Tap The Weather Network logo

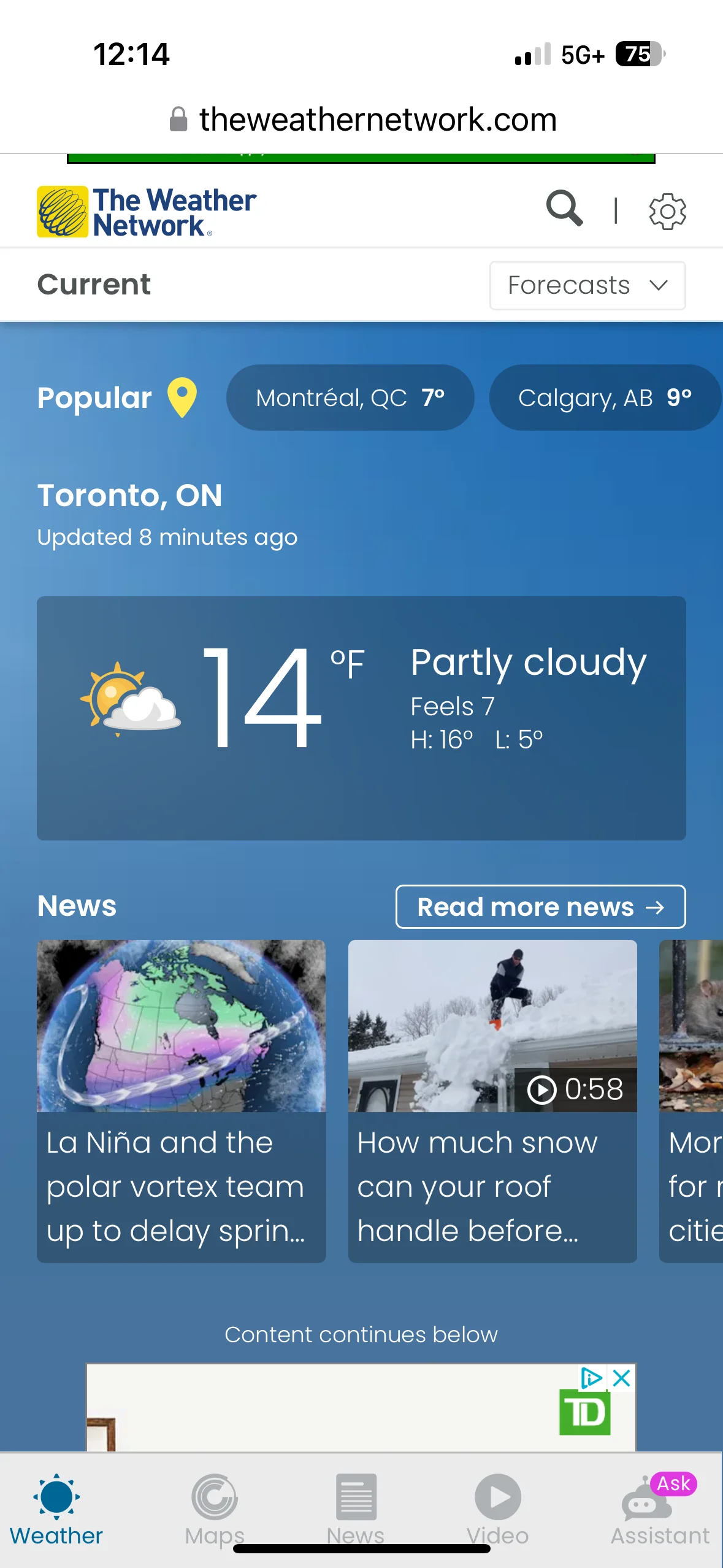pyautogui.click(x=147, y=212)
